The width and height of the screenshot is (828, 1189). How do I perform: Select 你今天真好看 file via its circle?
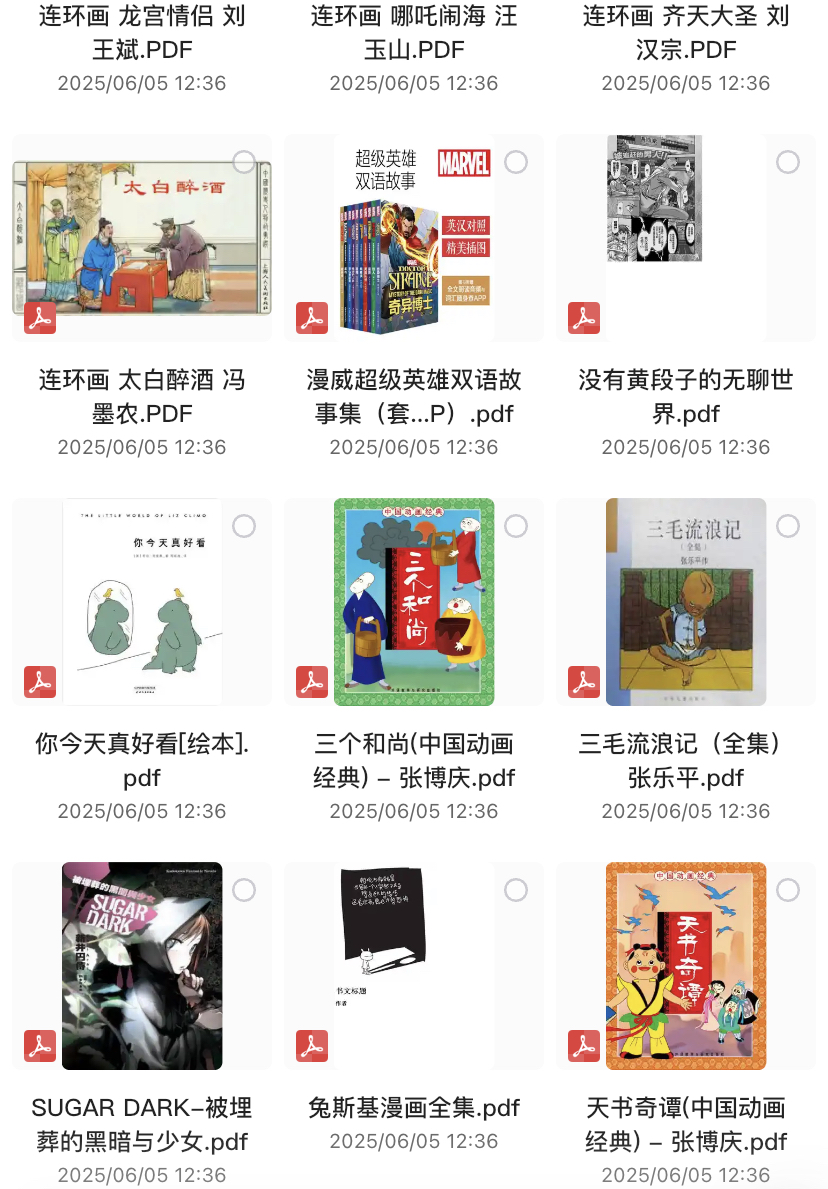pyautogui.click(x=244, y=526)
